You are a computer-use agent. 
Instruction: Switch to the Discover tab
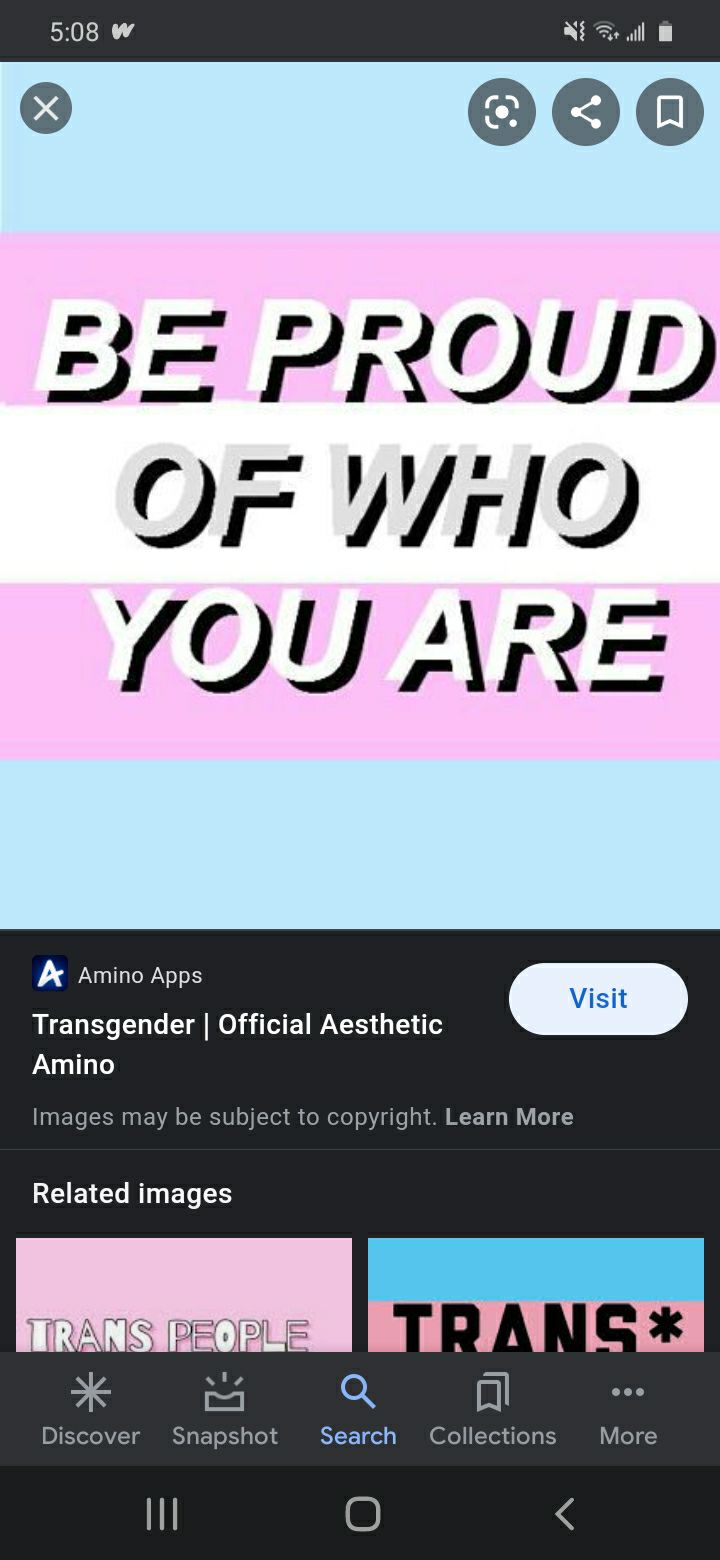[x=90, y=1410]
